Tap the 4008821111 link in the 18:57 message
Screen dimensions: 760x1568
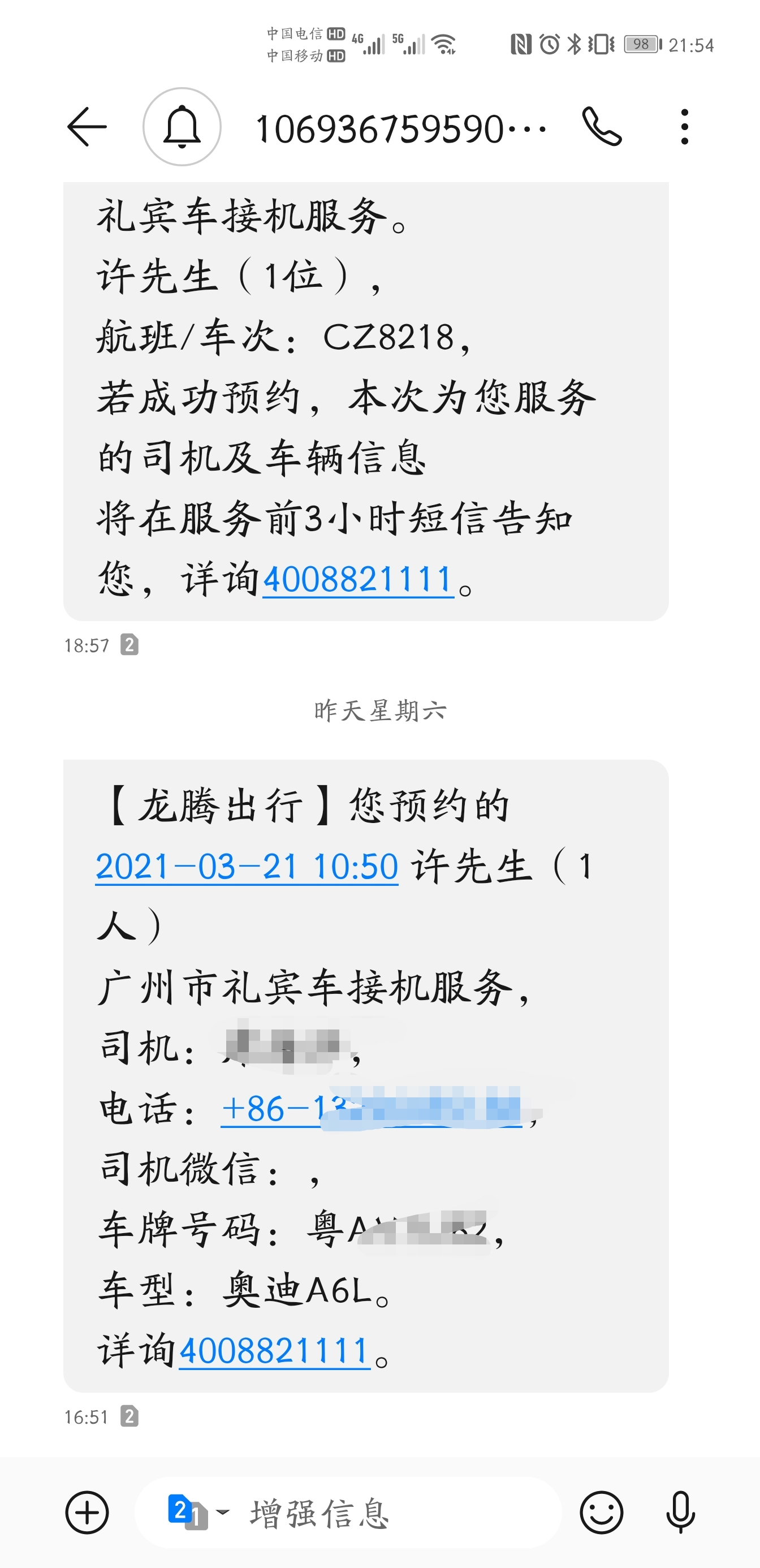pos(358,579)
